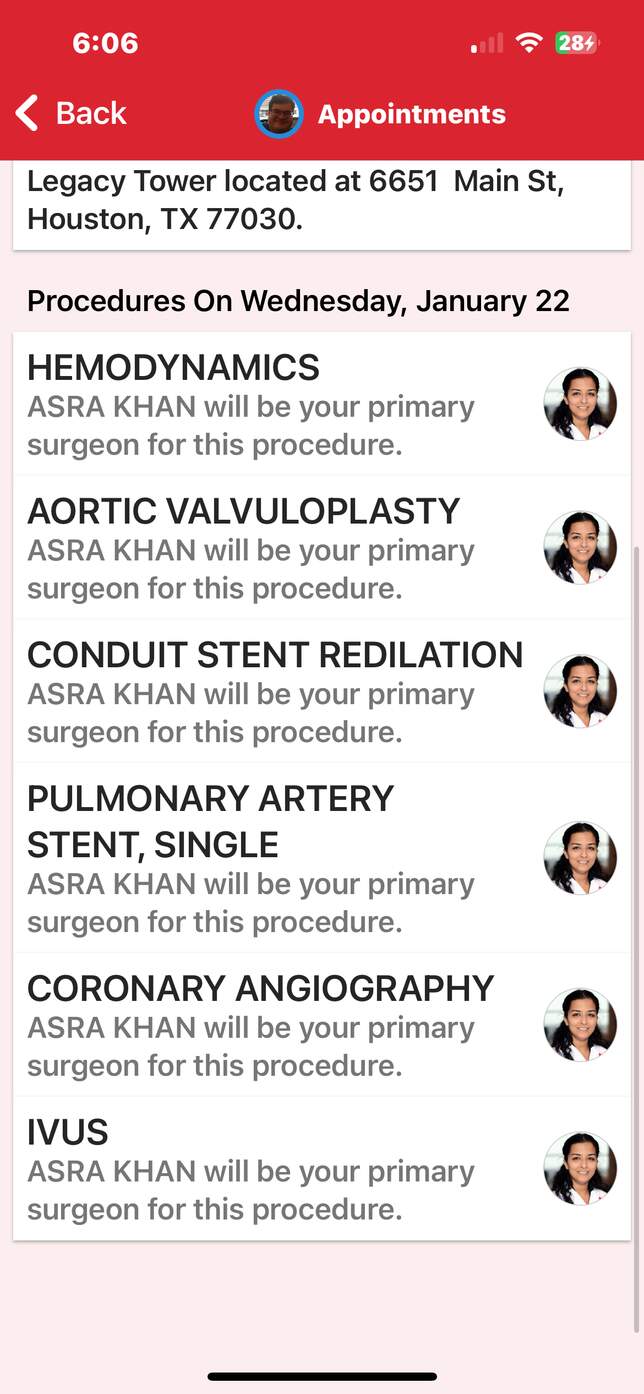This screenshot has width=644, height=1394.
Task: Open the HEMODYNAMICS procedure row
Action: tap(322, 404)
